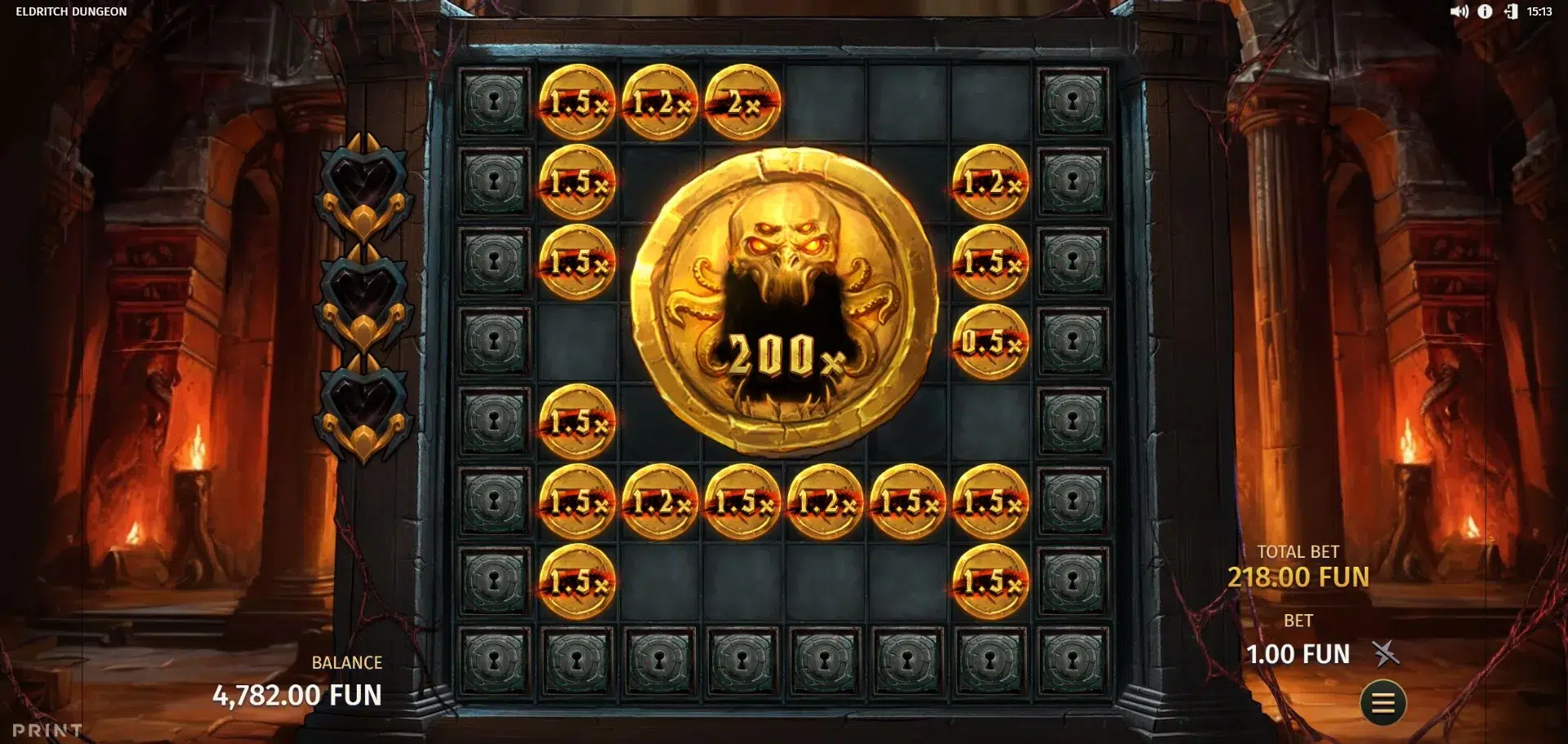Open the hamburger menu button
Screen dimensions: 1568x744
coord(1383,702)
